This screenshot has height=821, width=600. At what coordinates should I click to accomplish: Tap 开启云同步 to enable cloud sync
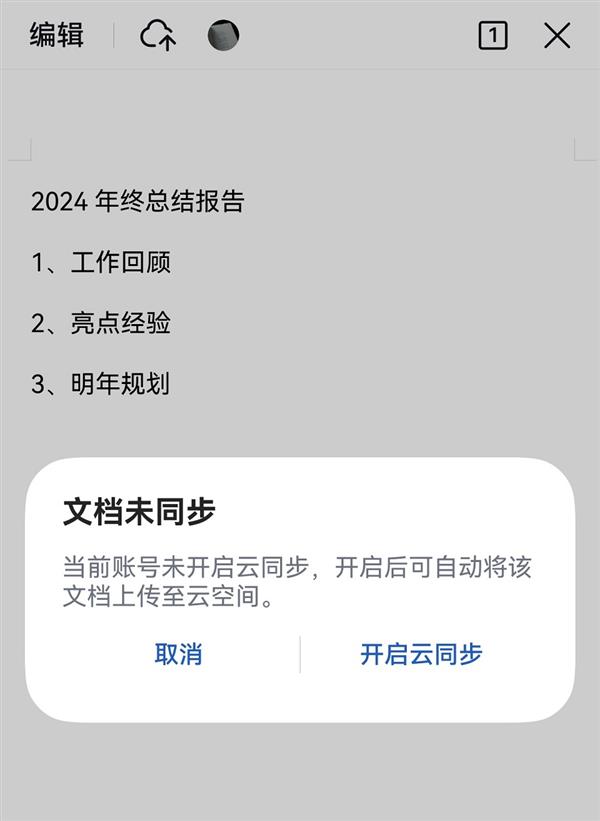pos(421,654)
